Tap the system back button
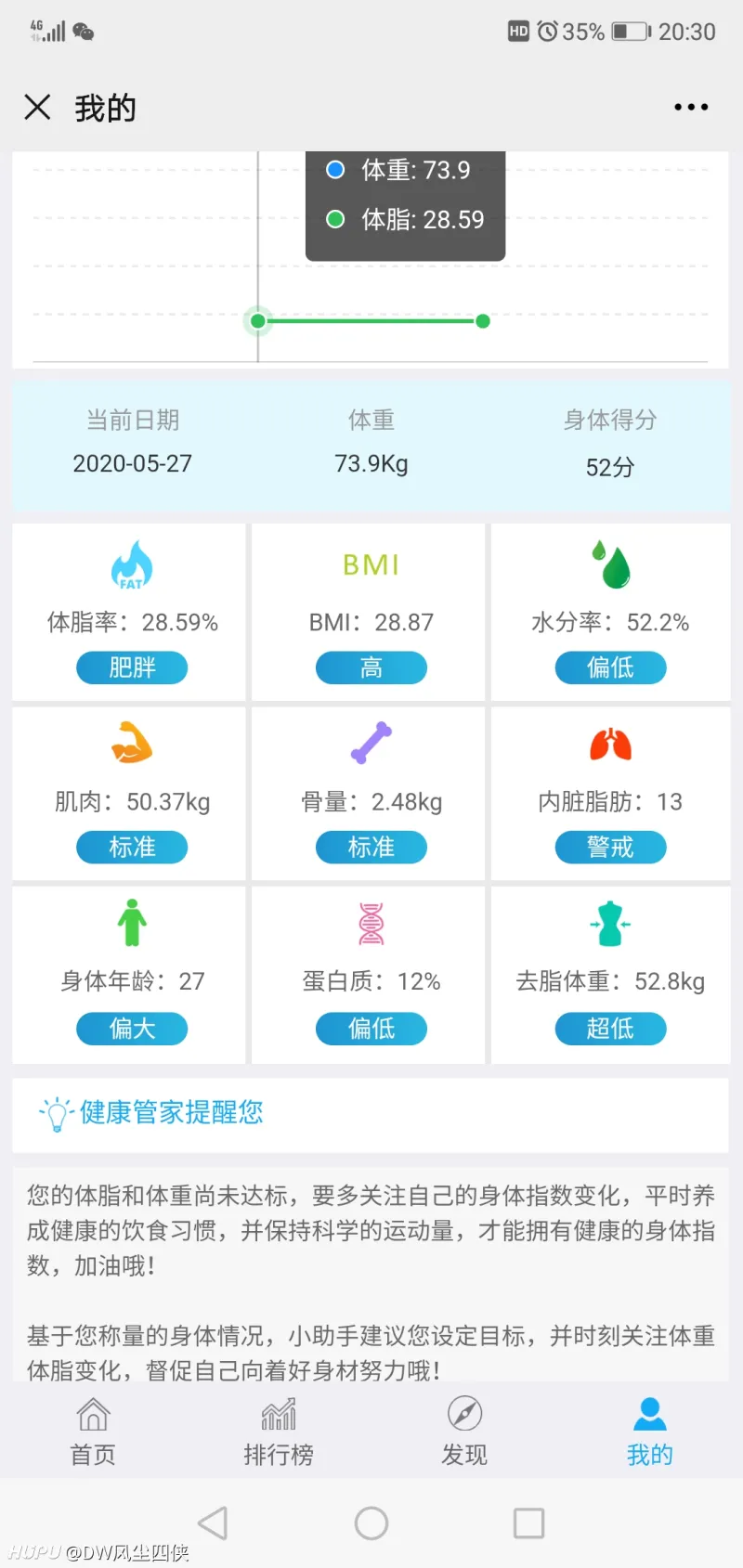The image size is (743, 1568). tap(213, 1523)
